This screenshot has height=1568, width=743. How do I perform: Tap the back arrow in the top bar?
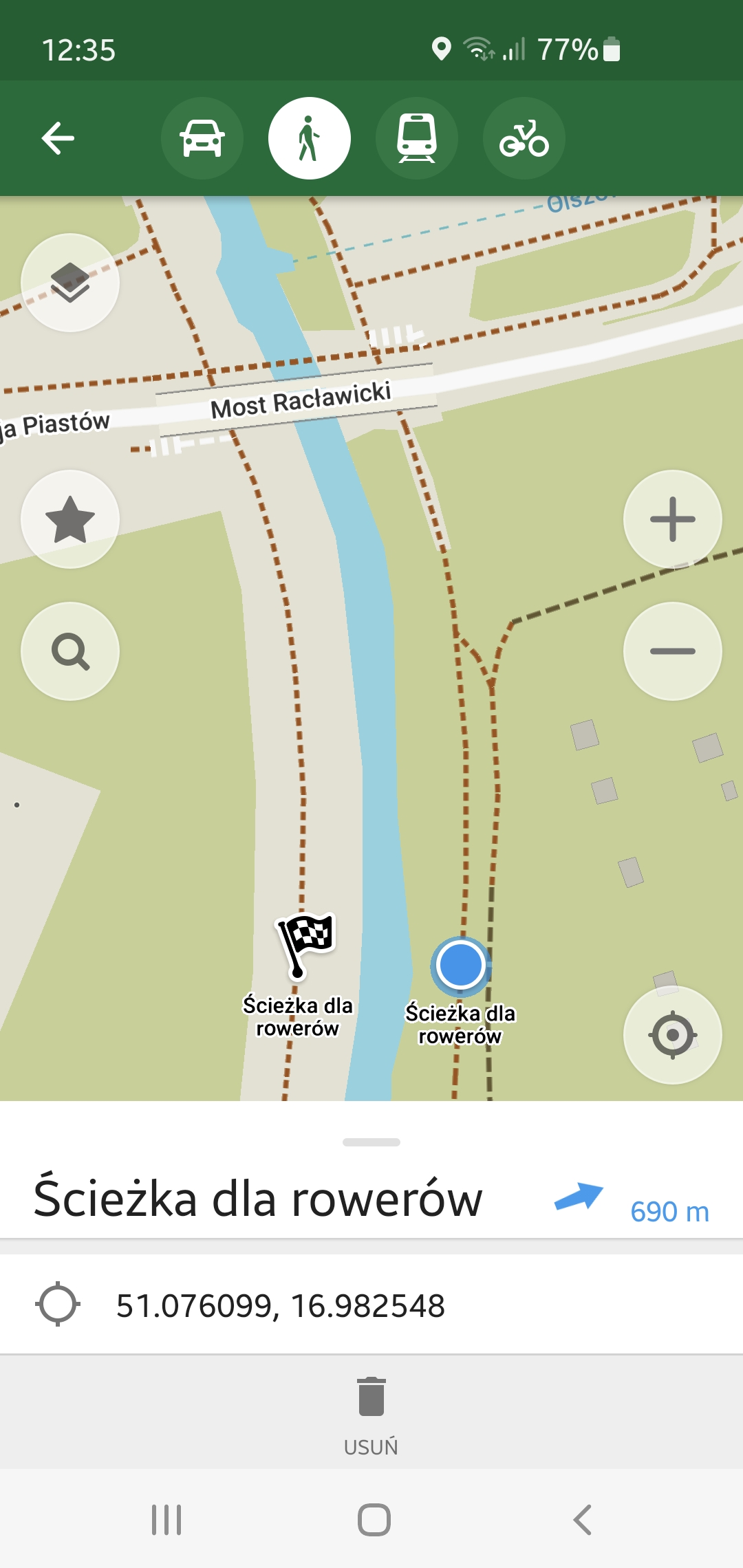coord(58,138)
